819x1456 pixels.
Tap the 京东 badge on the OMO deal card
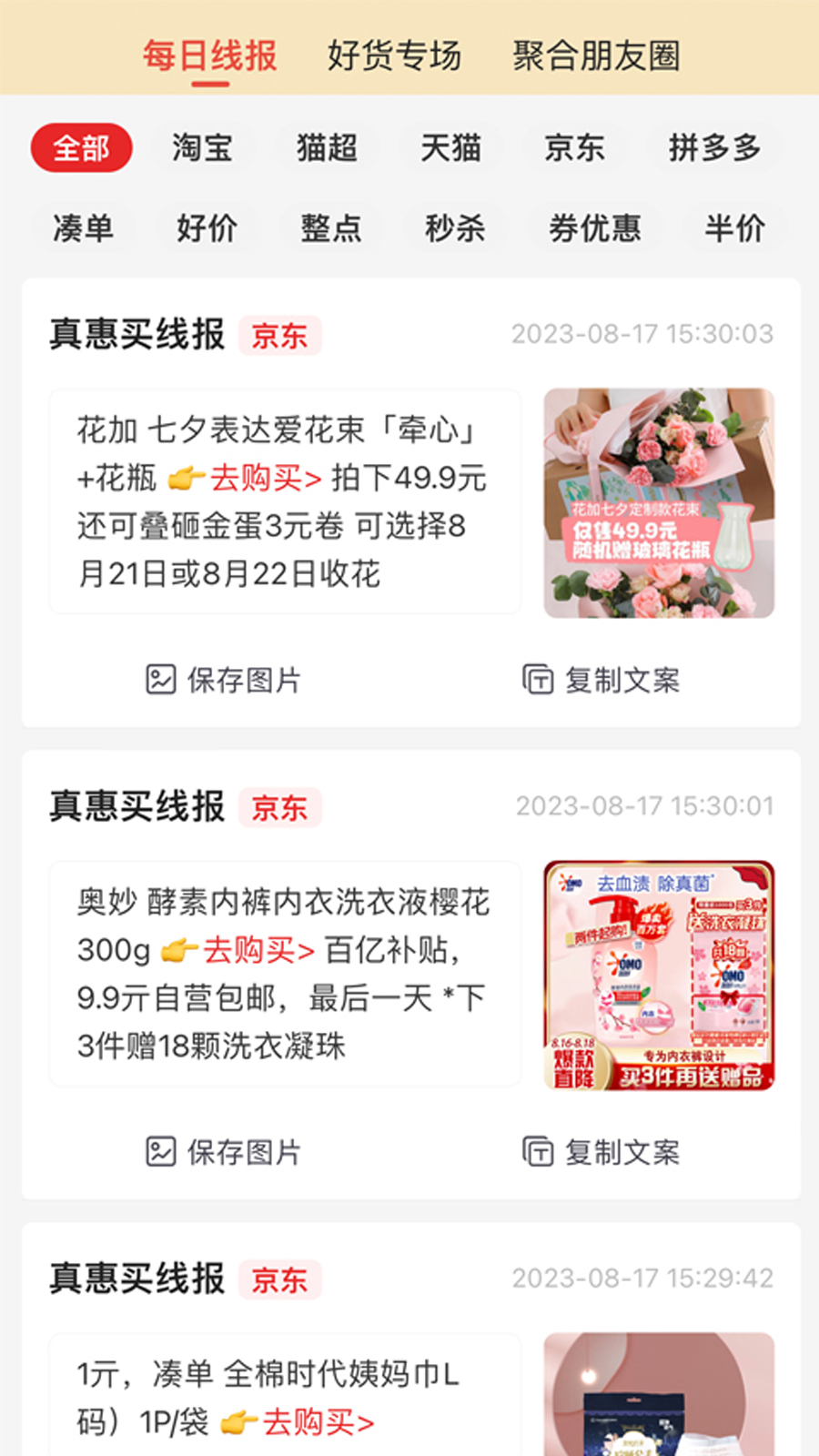pos(280,807)
